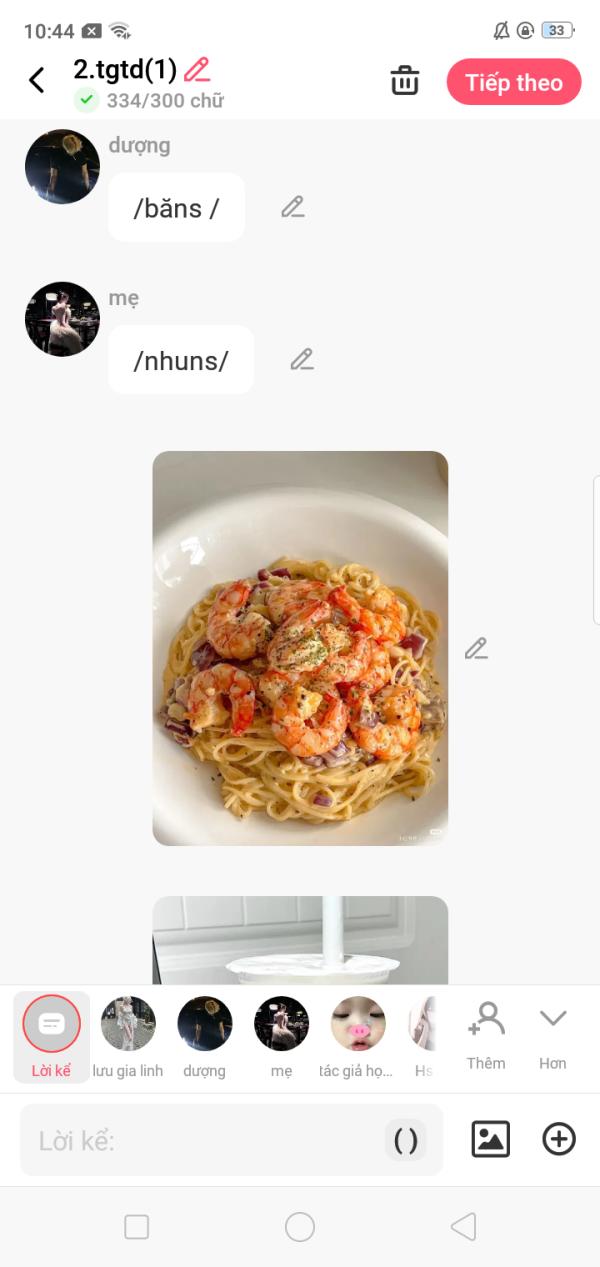
Task: Choose character lưu gia linh
Action: [128, 1037]
